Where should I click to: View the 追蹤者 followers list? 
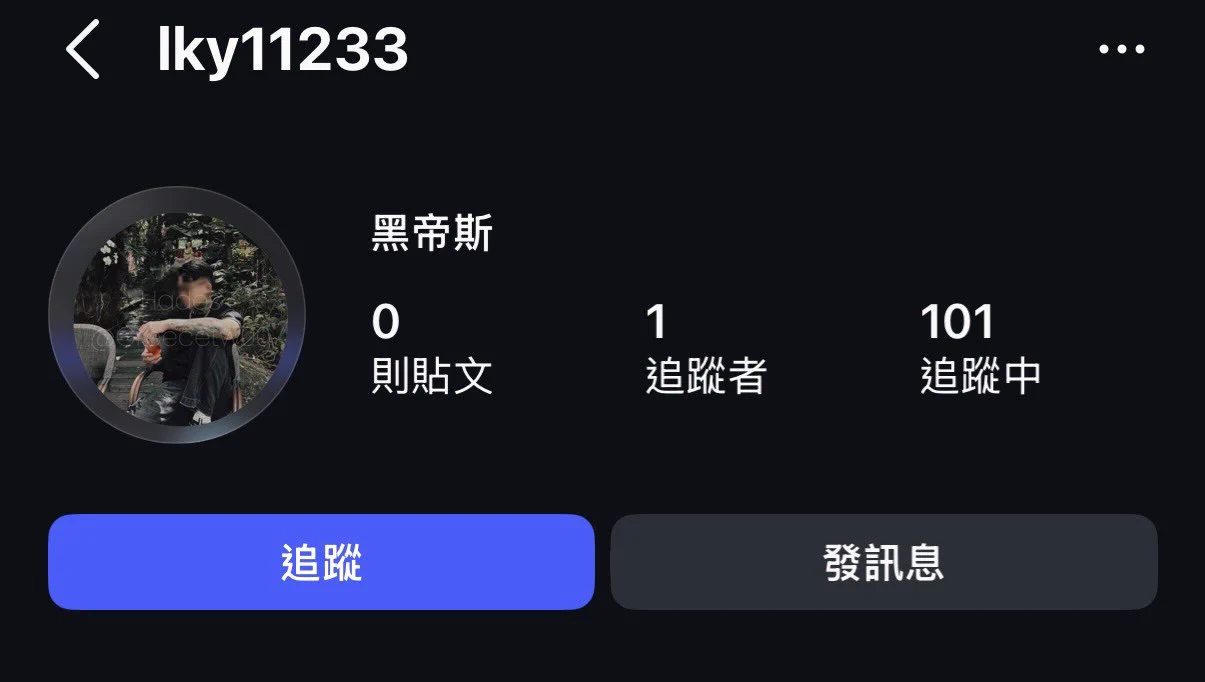tap(705, 350)
